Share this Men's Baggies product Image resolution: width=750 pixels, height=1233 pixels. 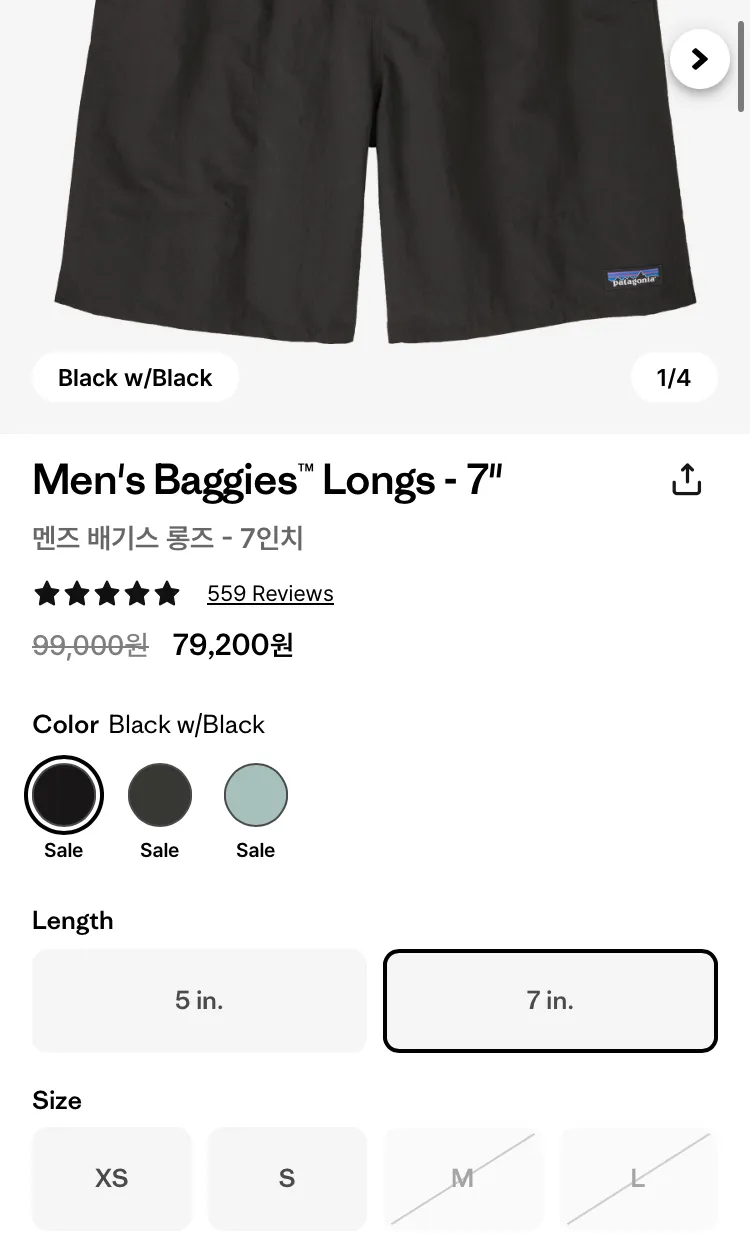[x=686, y=480]
